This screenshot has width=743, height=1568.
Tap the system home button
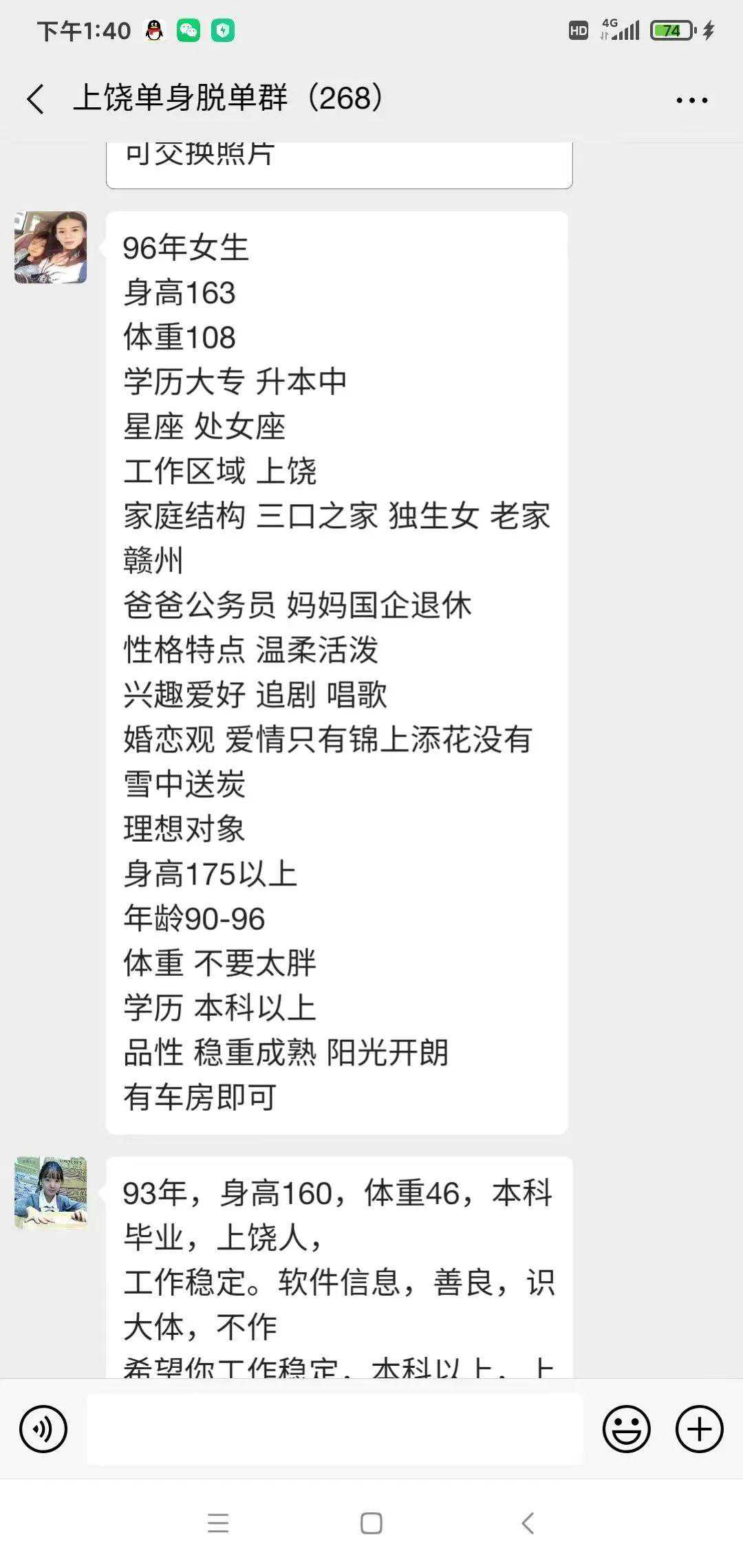[x=371, y=1523]
